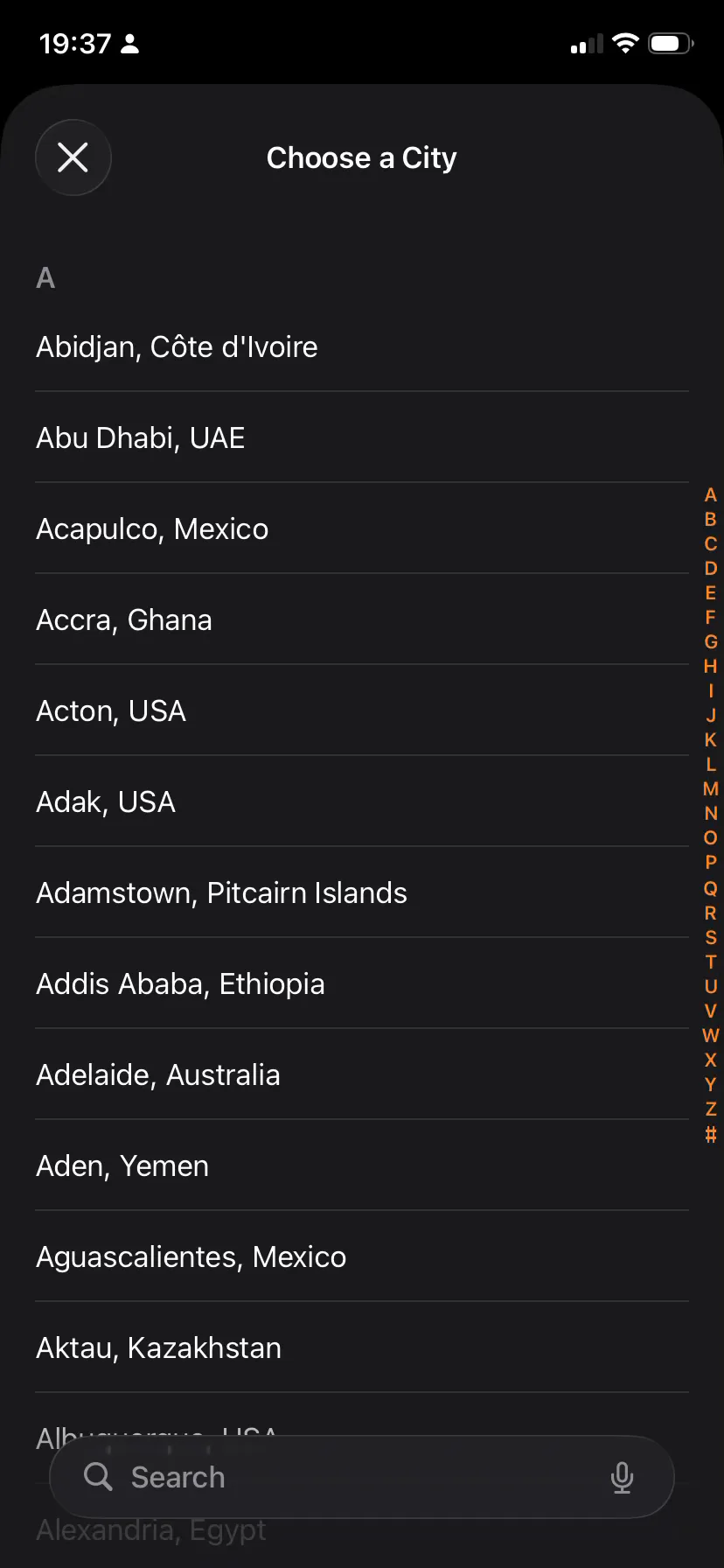This screenshot has height=1568, width=724.
Task: Select Accra, Ghana
Action: point(124,620)
